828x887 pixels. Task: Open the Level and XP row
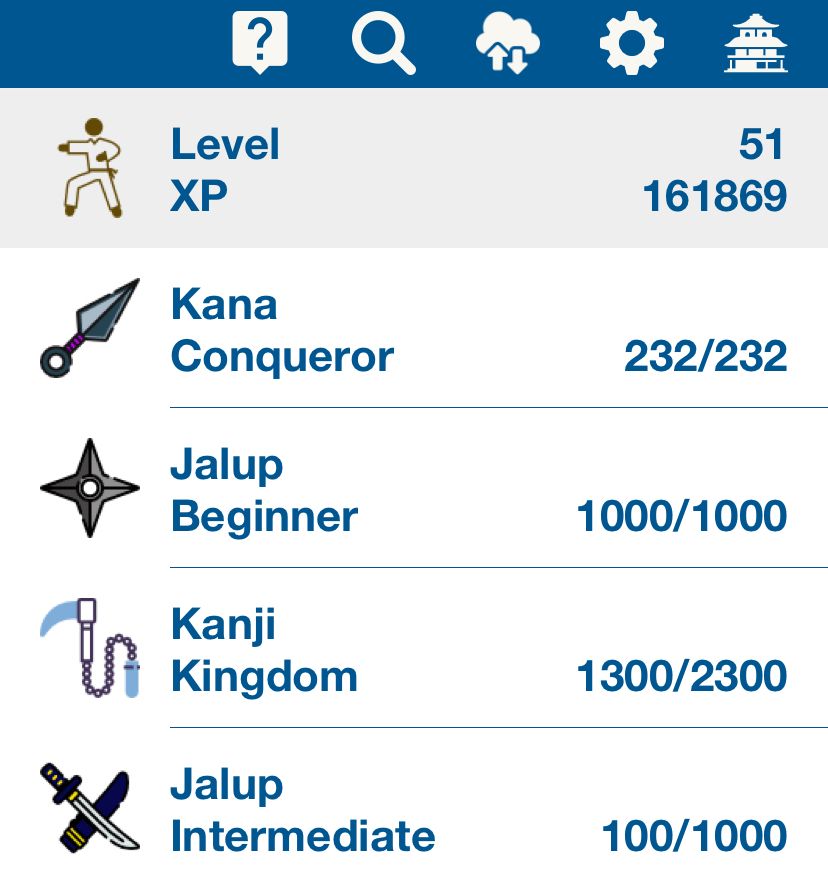[414, 170]
